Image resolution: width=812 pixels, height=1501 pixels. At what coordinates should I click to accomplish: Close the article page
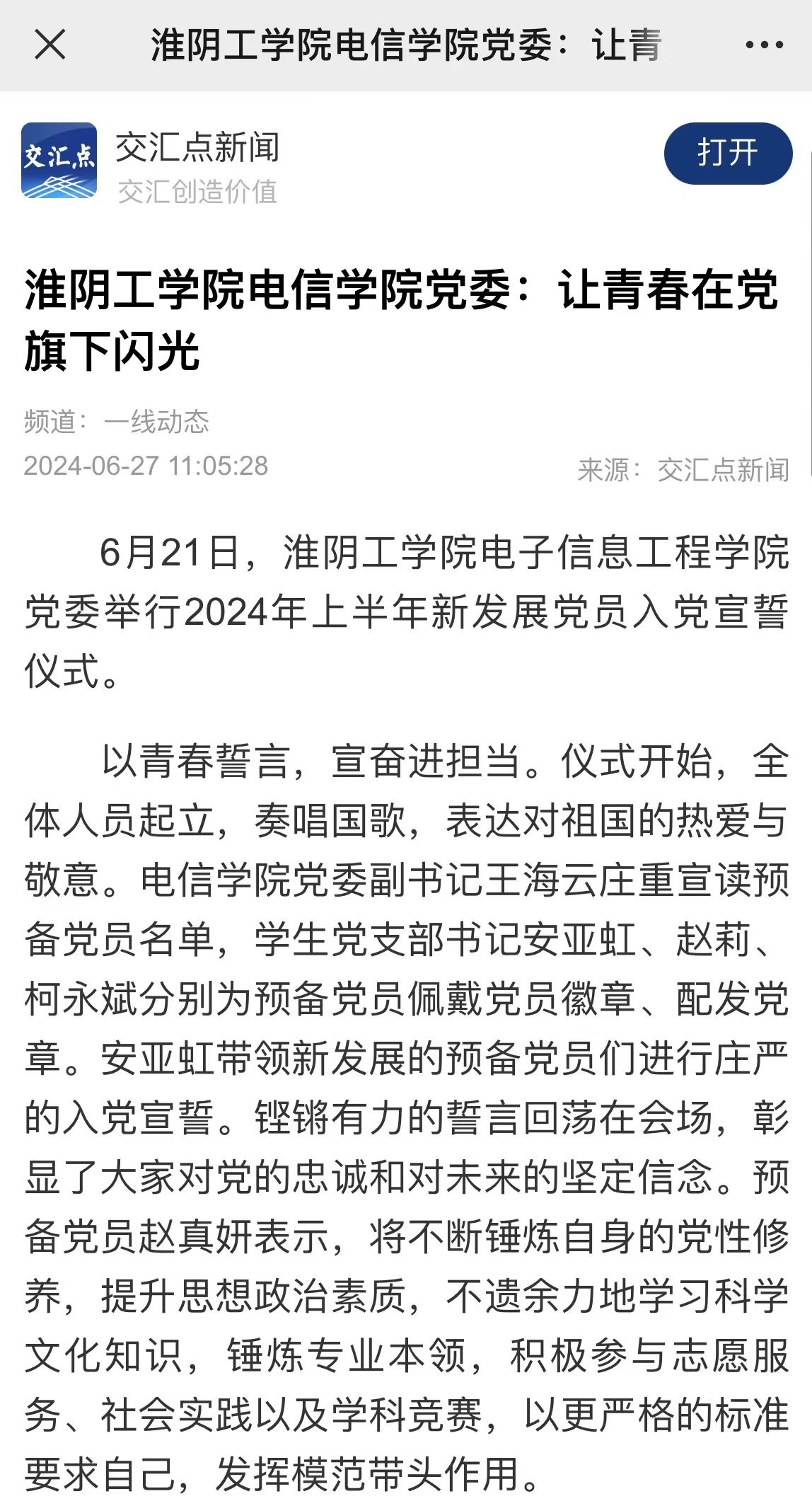(x=50, y=45)
